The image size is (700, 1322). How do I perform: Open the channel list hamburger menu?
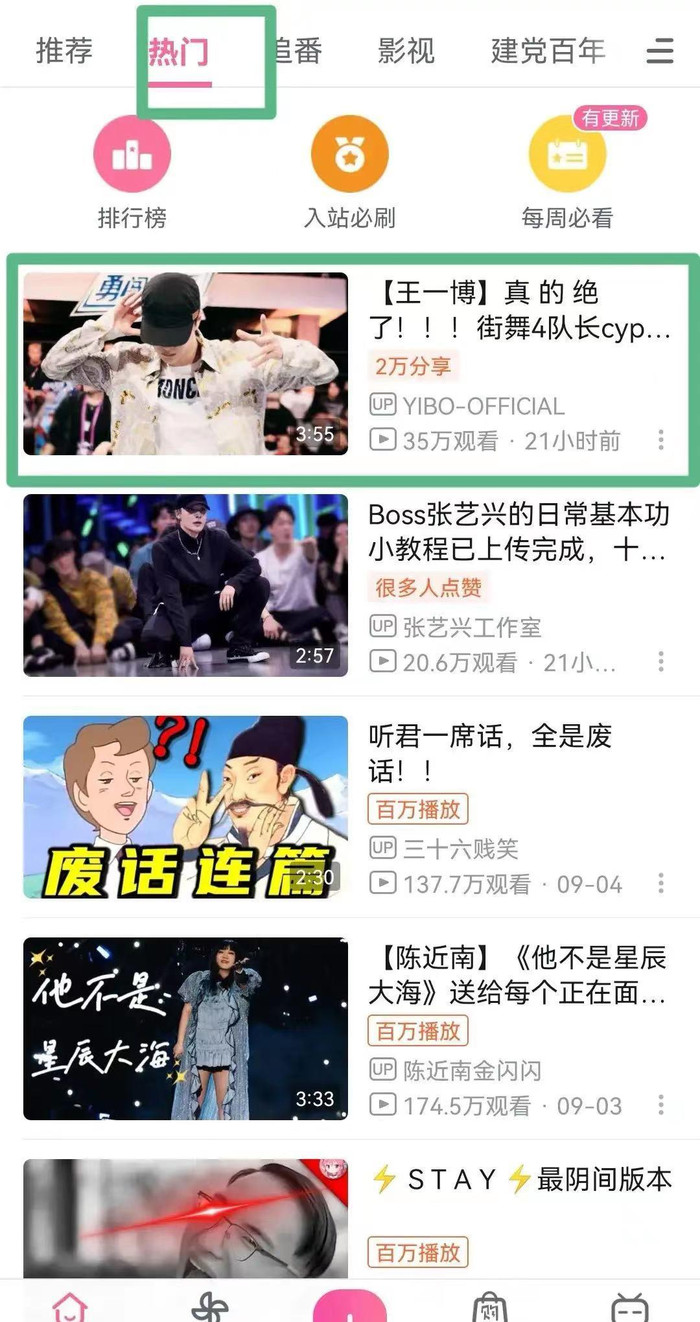pyautogui.click(x=660, y=51)
